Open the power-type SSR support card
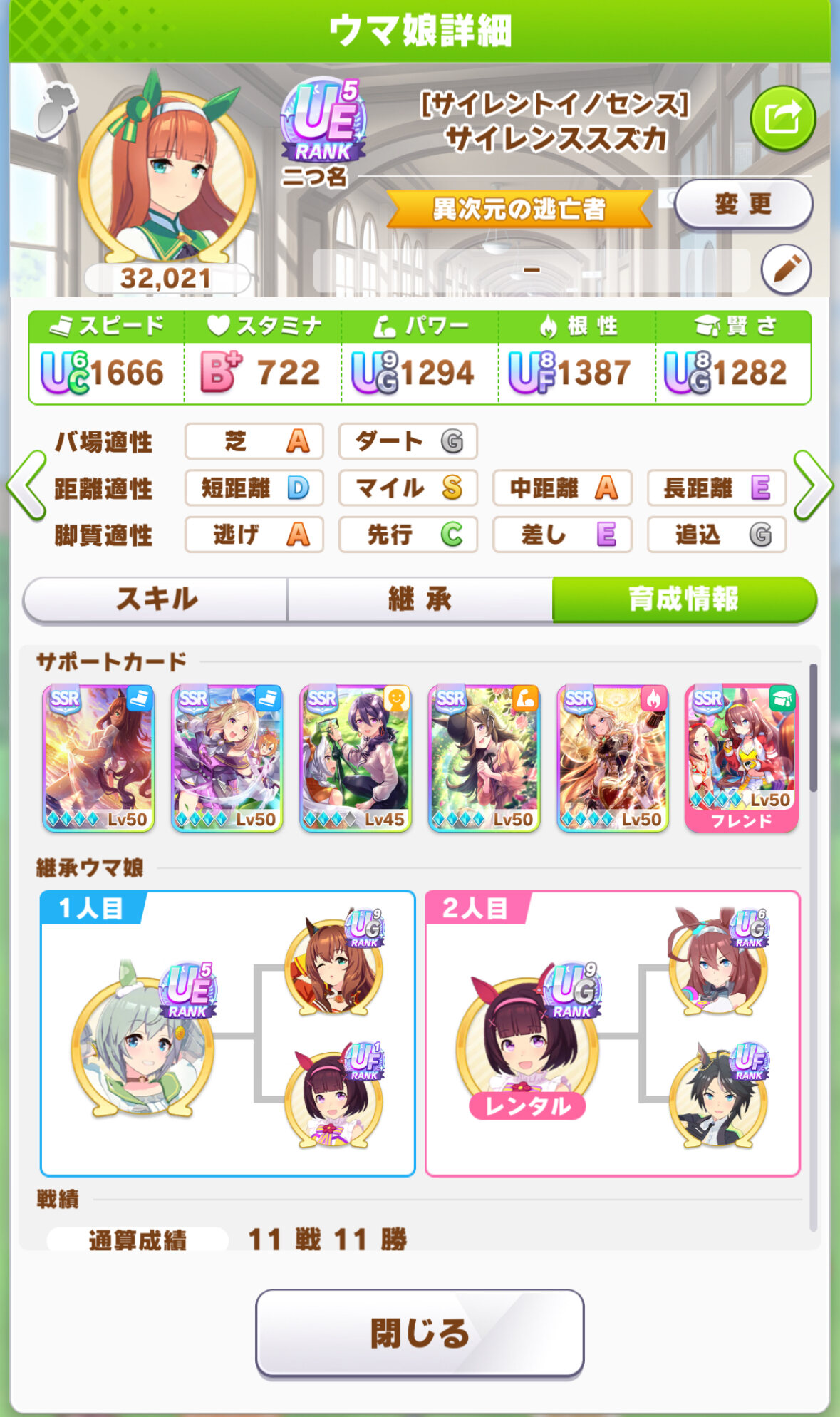840x1417 pixels. click(484, 758)
